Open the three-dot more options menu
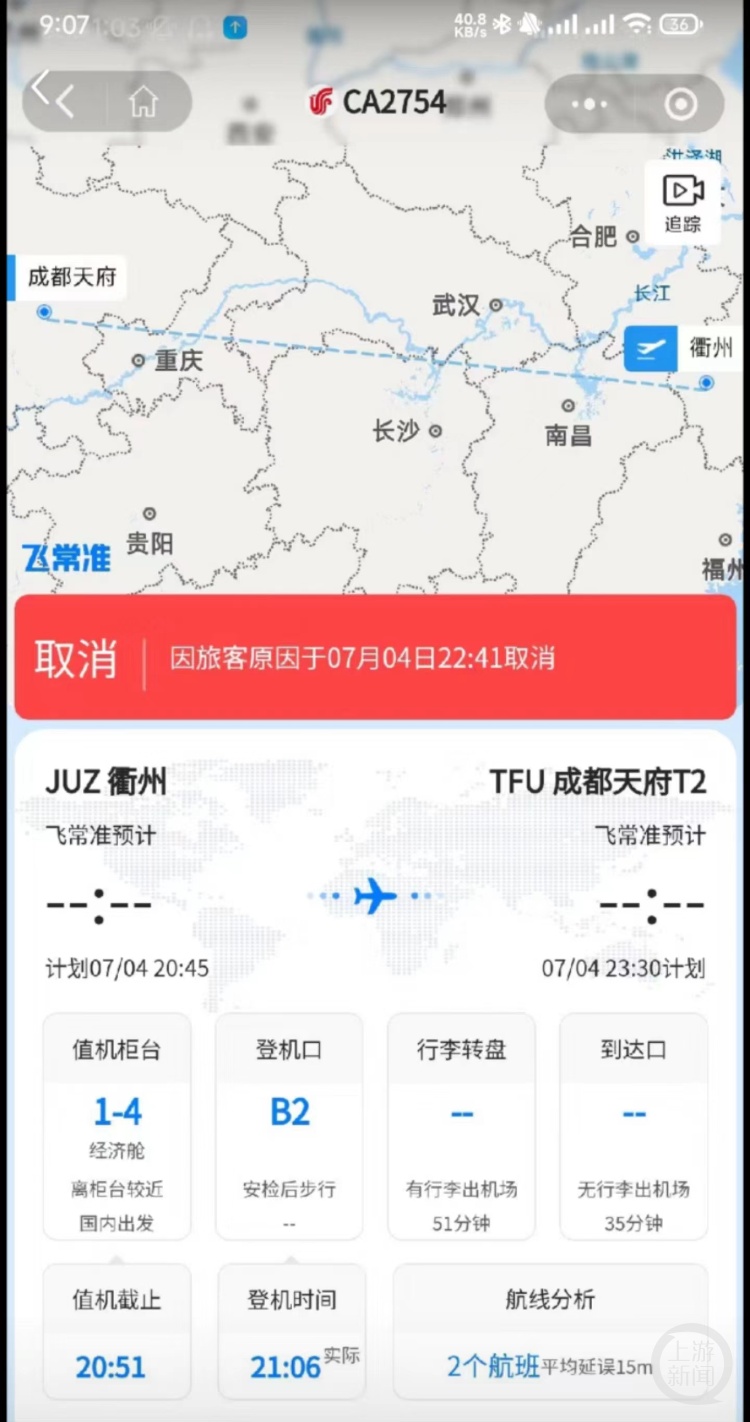Viewport: 750px width, 1422px height. [588, 103]
